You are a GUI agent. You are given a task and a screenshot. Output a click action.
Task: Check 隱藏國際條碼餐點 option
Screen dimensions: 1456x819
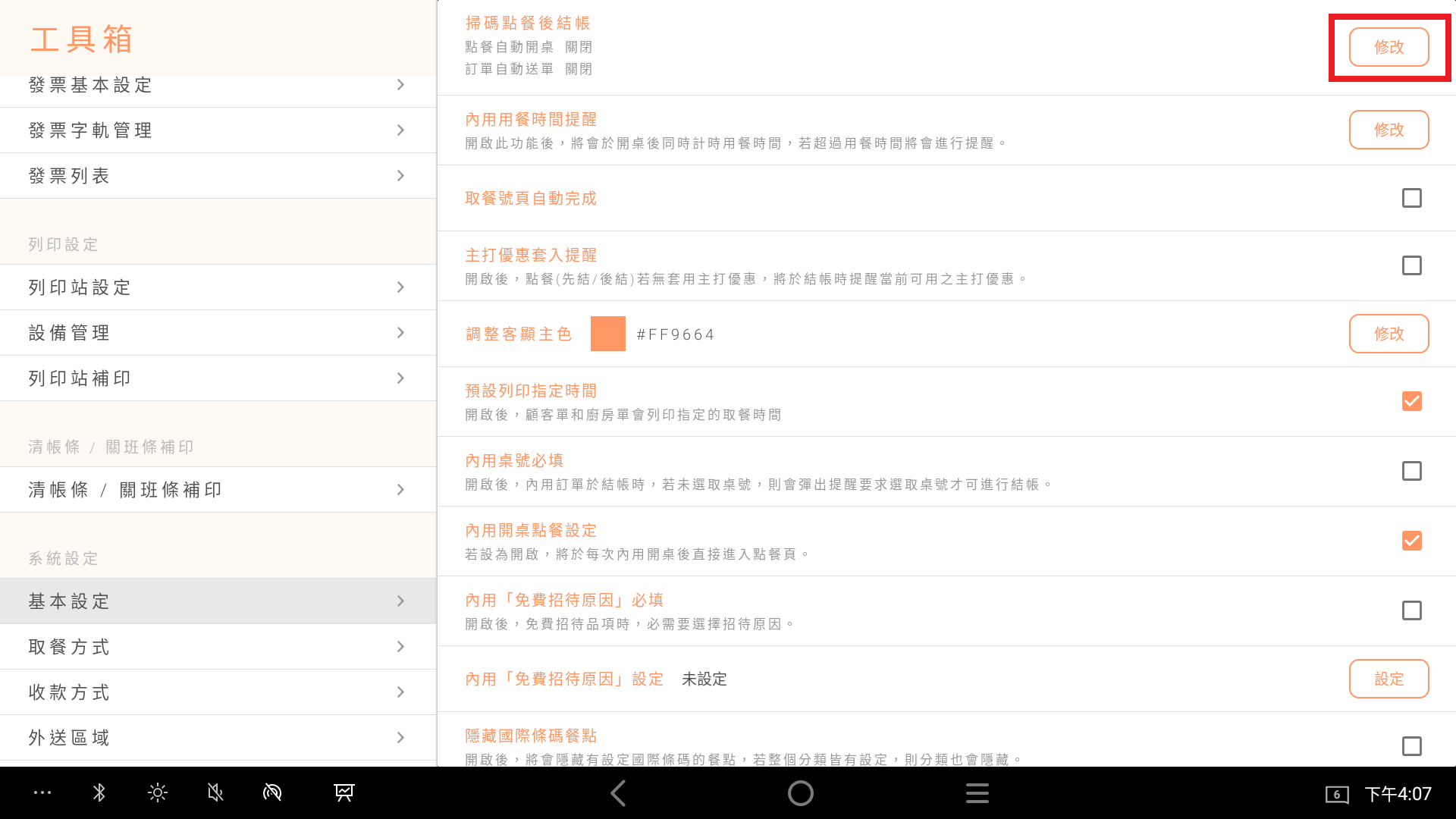tap(1411, 746)
